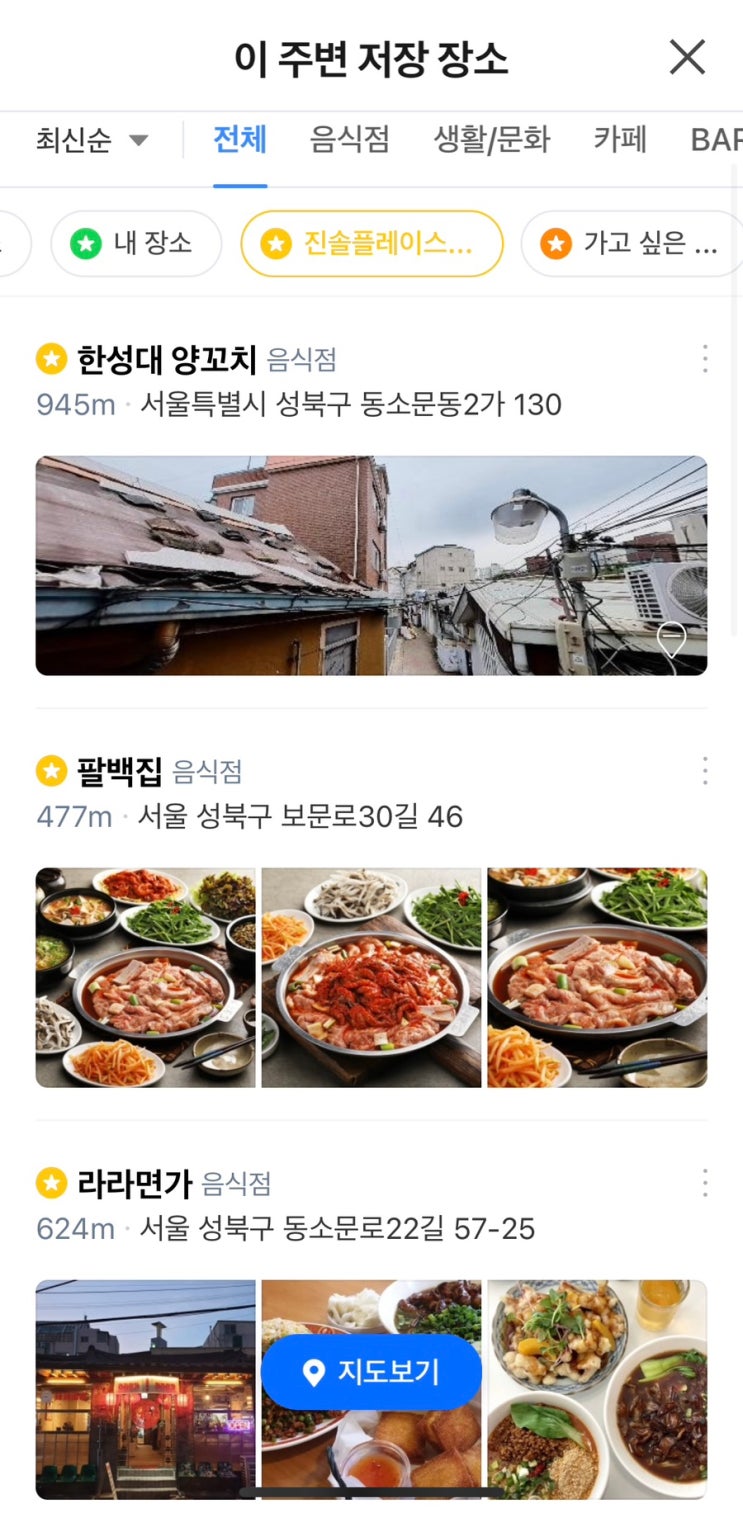Switch to the 전체 tab

(240, 140)
